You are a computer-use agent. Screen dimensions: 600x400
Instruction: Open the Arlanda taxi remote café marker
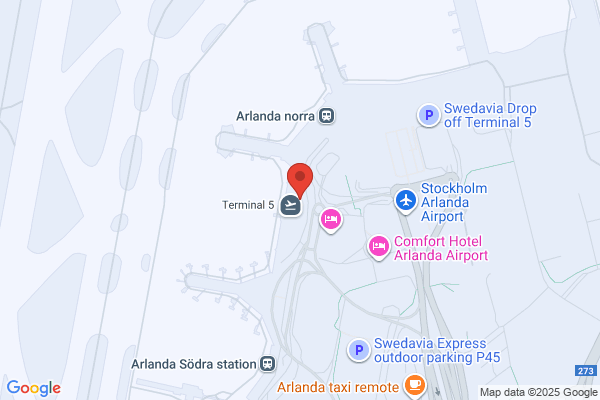pyautogui.click(x=415, y=385)
